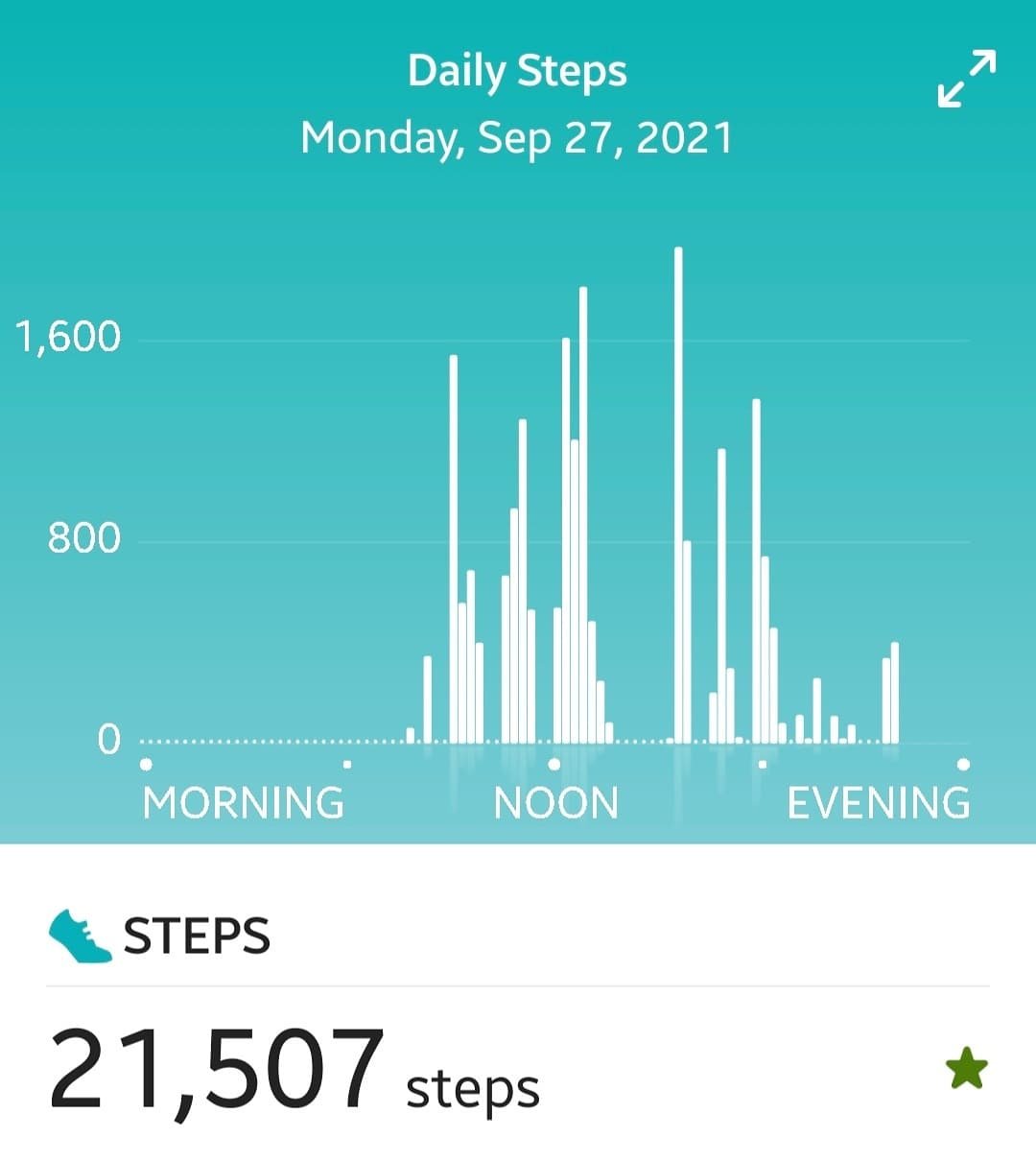Expand the Daily Steps chart to fullscreen
Viewport: 1036px width, 1161px height.
coord(966,79)
